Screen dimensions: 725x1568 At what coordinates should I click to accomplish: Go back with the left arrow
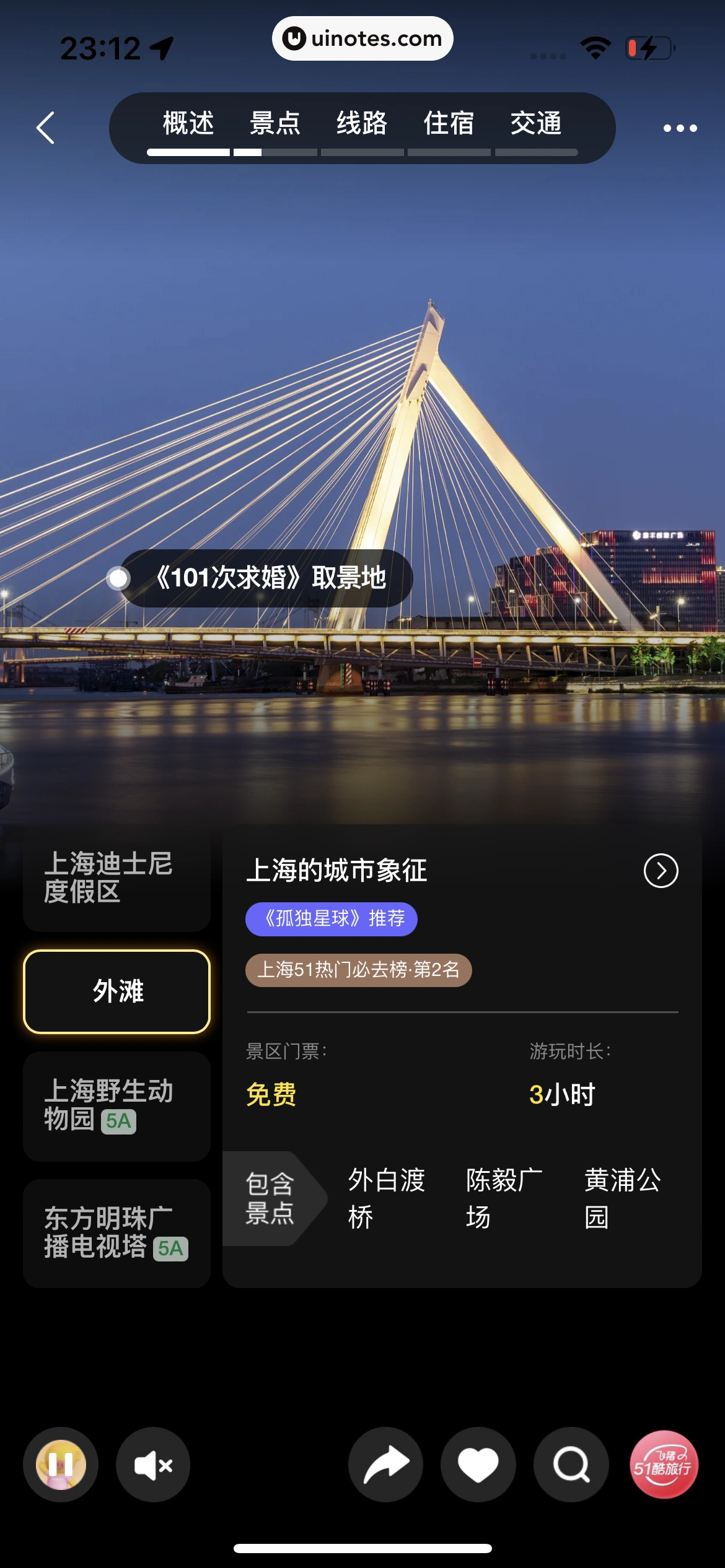click(x=44, y=127)
